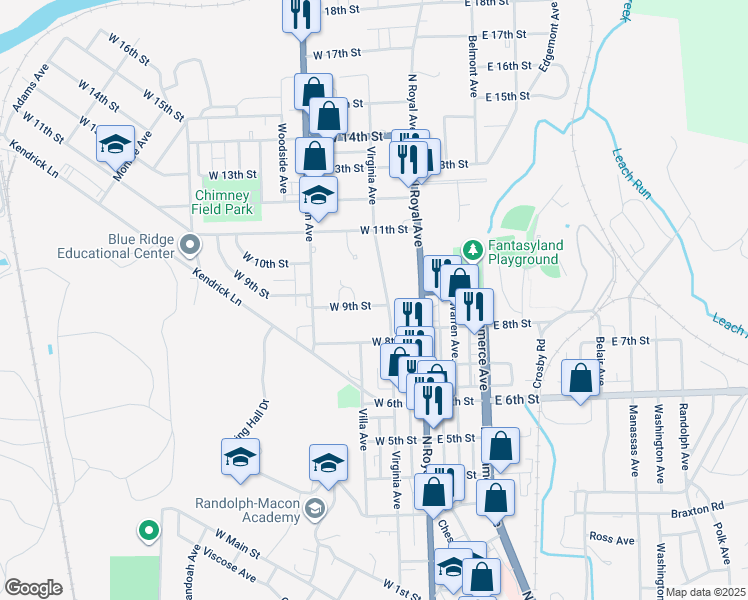This screenshot has width=748, height=600.
Task: Tap the school marker beside Dining Hall Dr
Action: (x=240, y=458)
